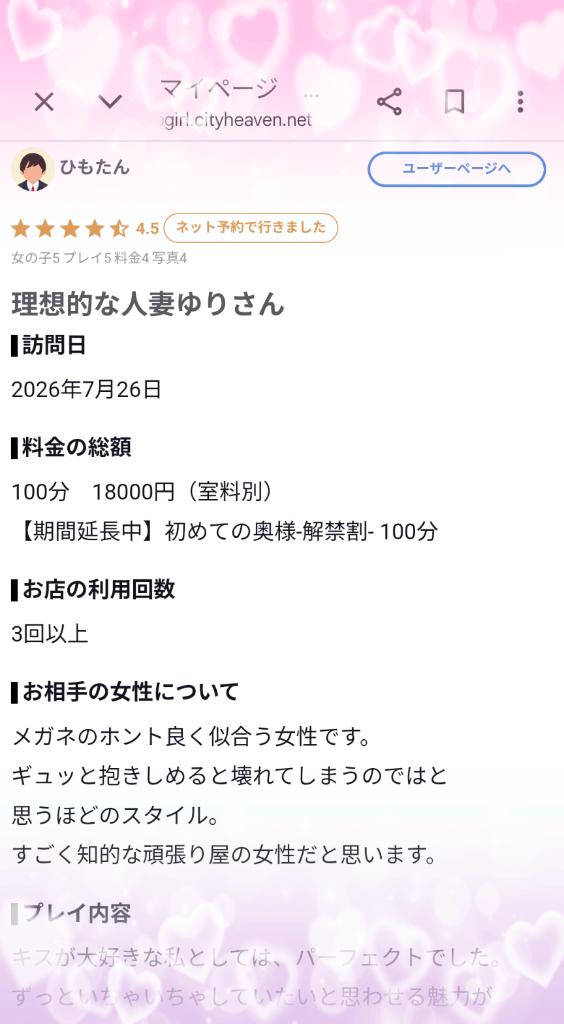Open ひもたん's profile avatar
Viewport: 564px width, 1024px height.
(32, 169)
